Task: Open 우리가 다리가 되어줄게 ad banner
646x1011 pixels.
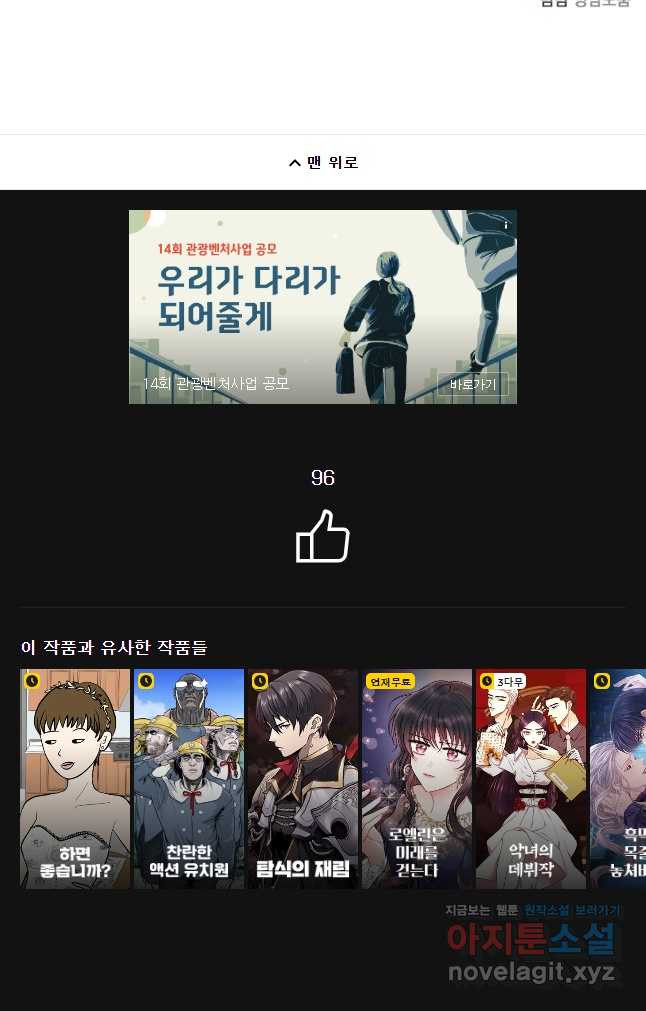Action: (x=323, y=307)
